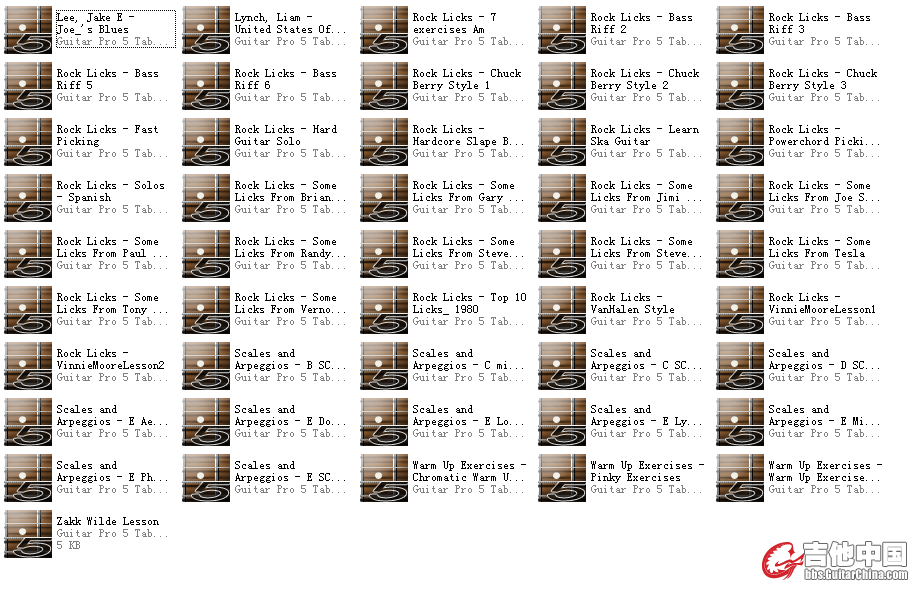
Task: Select Warm Up Exercises - Chromatic Warm U file
Action: pos(384,478)
